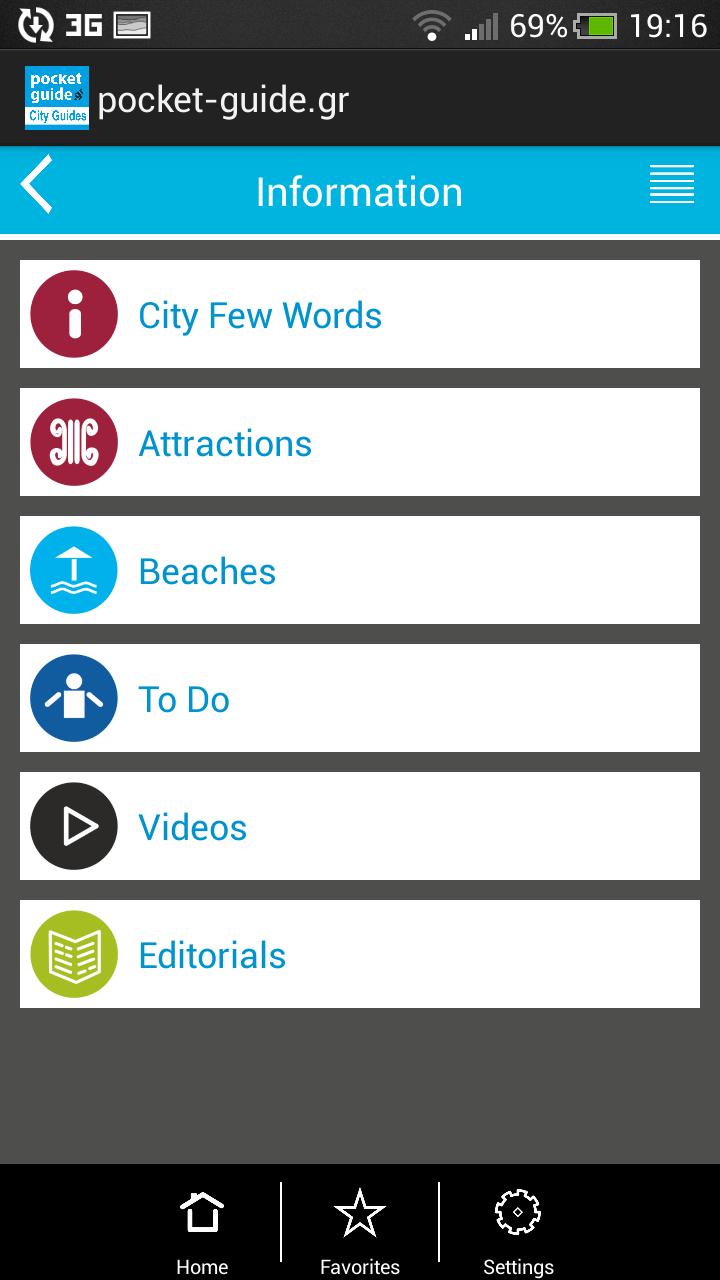View the Beaches guide
The height and width of the screenshot is (1280, 720).
pos(360,569)
